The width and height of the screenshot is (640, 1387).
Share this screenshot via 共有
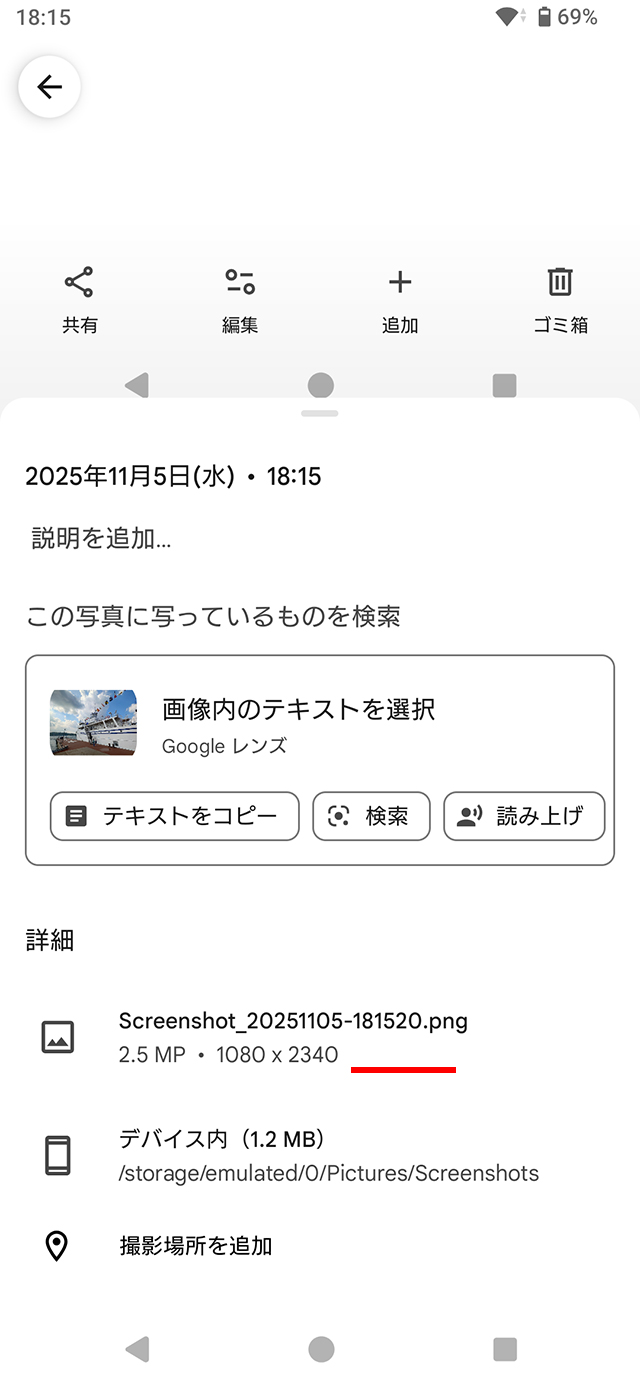click(x=79, y=298)
